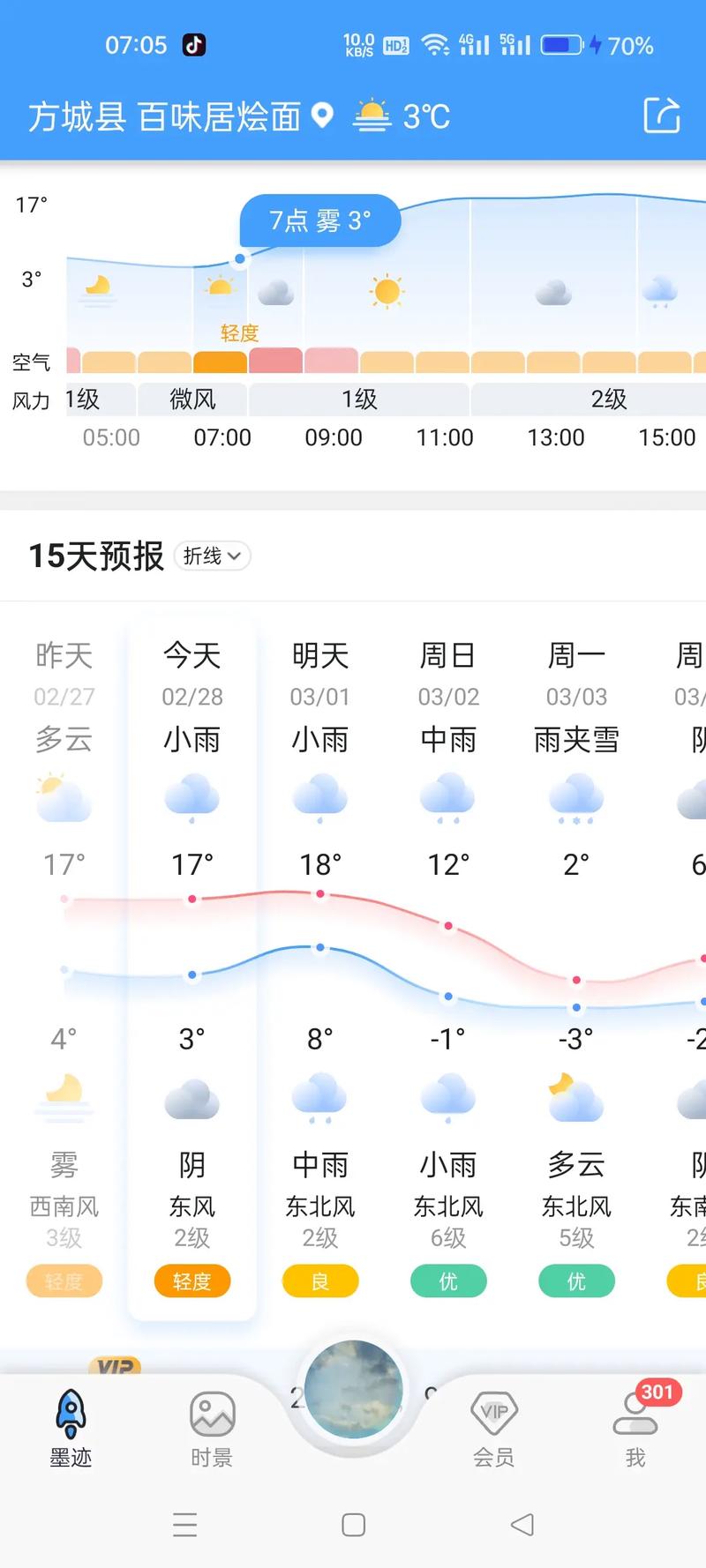
Task: Tap the blue dot marker at 07:00
Action: 238,258
